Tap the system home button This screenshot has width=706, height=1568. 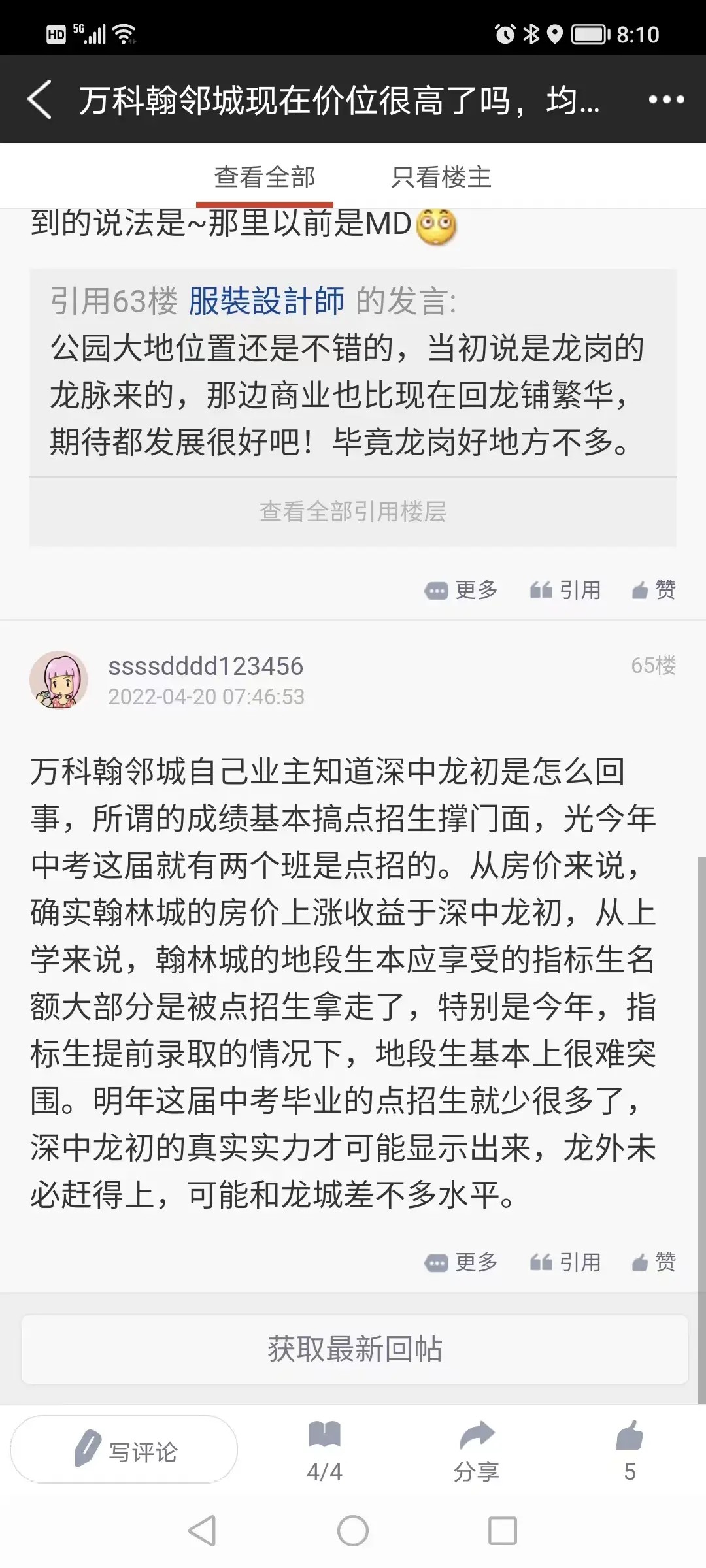pos(353,1531)
